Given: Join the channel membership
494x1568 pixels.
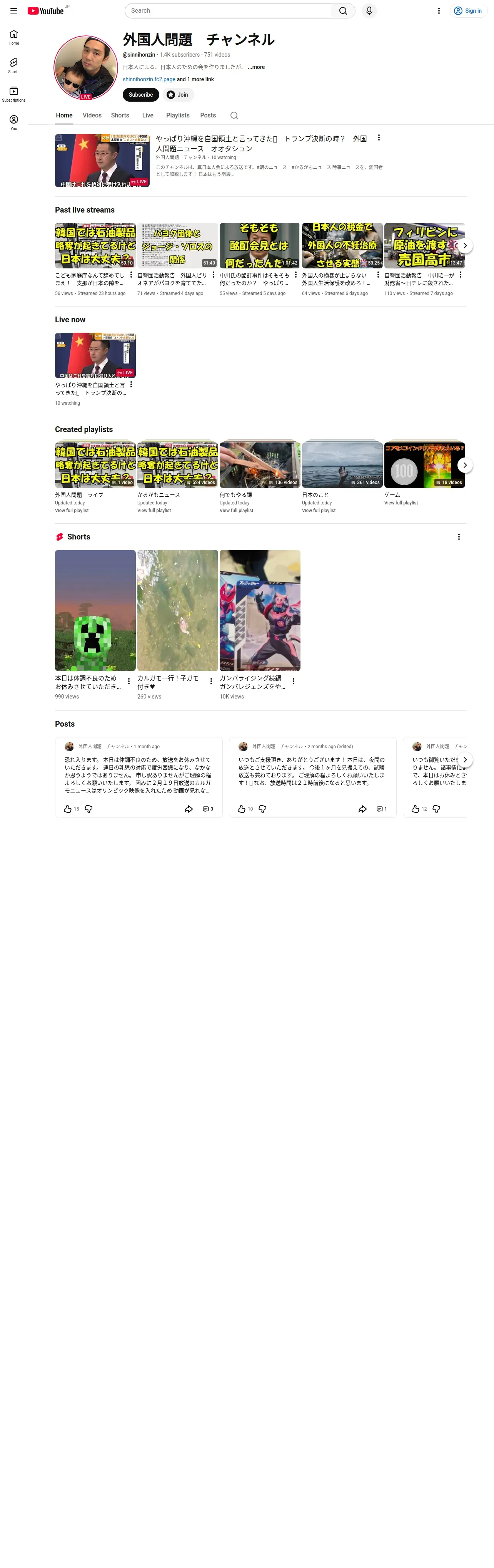Looking at the screenshot, I should pyautogui.click(x=178, y=95).
